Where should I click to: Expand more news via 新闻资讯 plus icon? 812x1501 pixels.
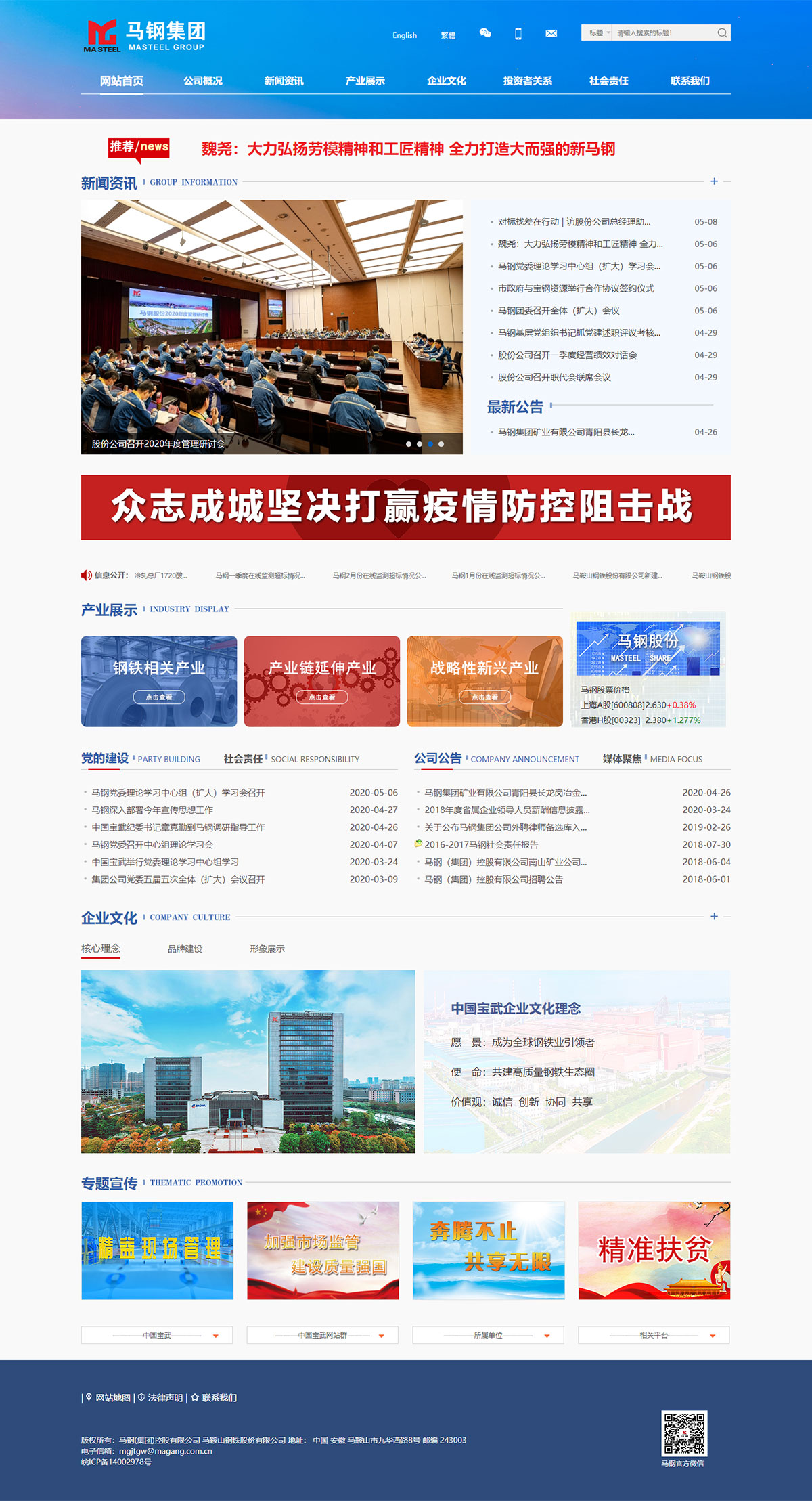click(x=714, y=181)
